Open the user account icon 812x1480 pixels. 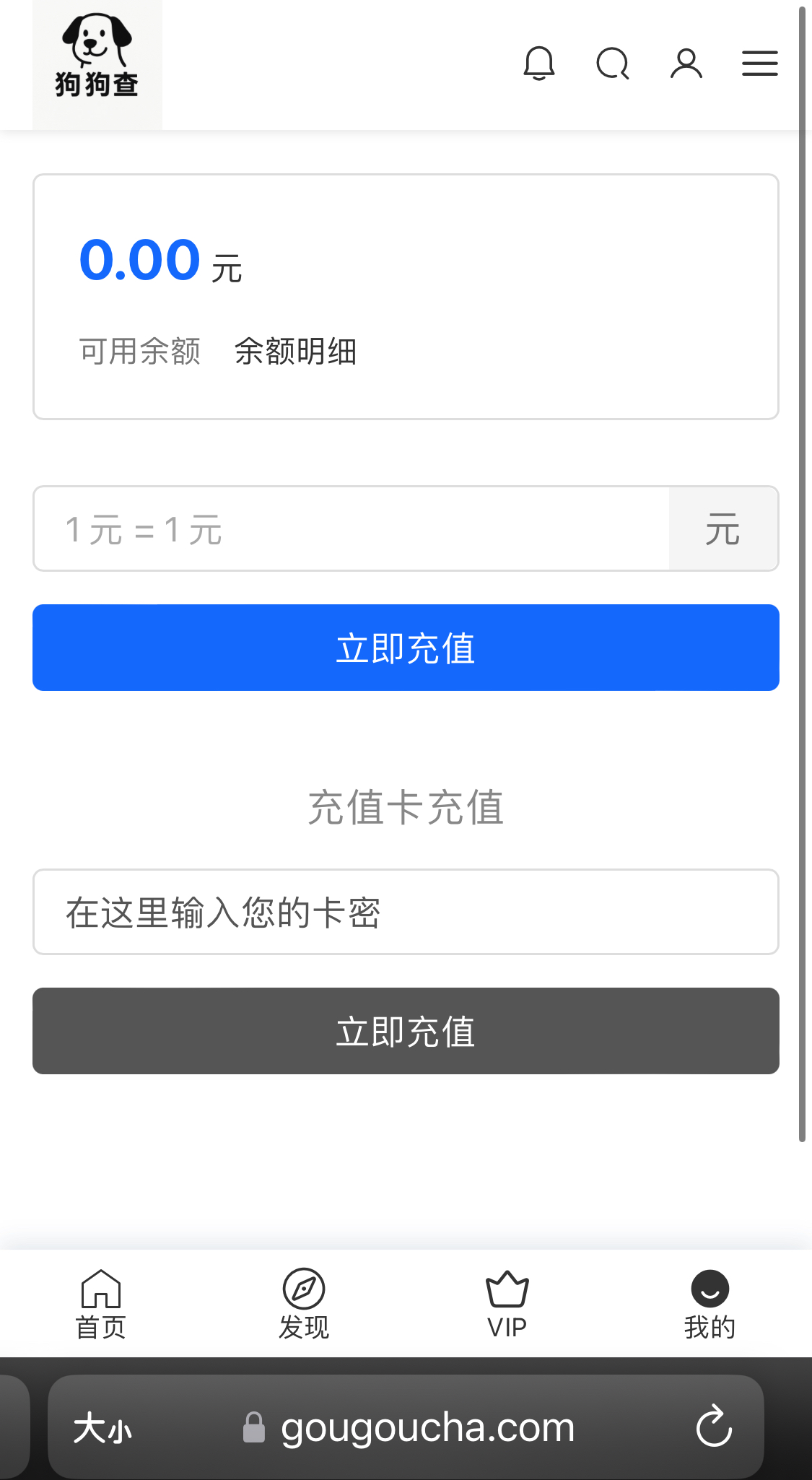686,64
